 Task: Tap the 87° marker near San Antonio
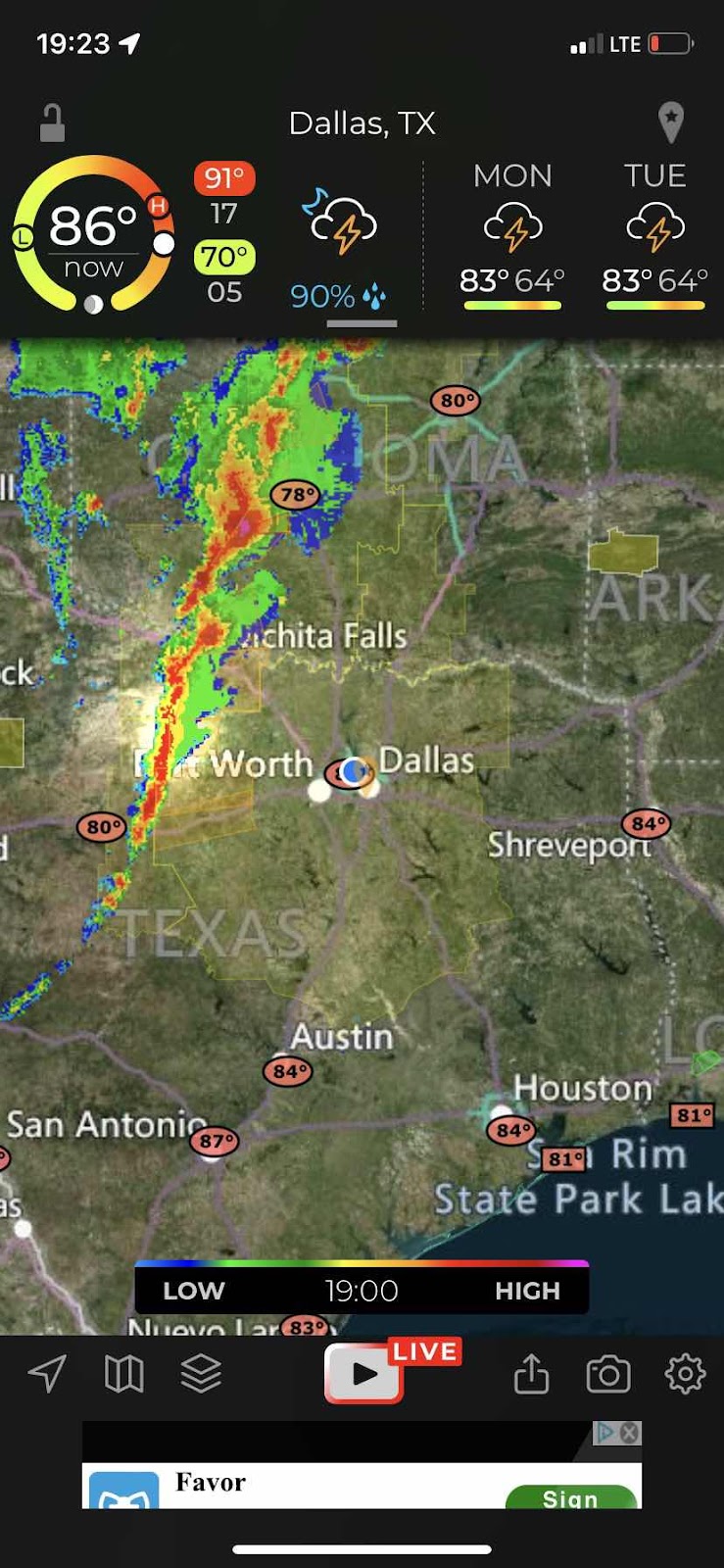215,1141
